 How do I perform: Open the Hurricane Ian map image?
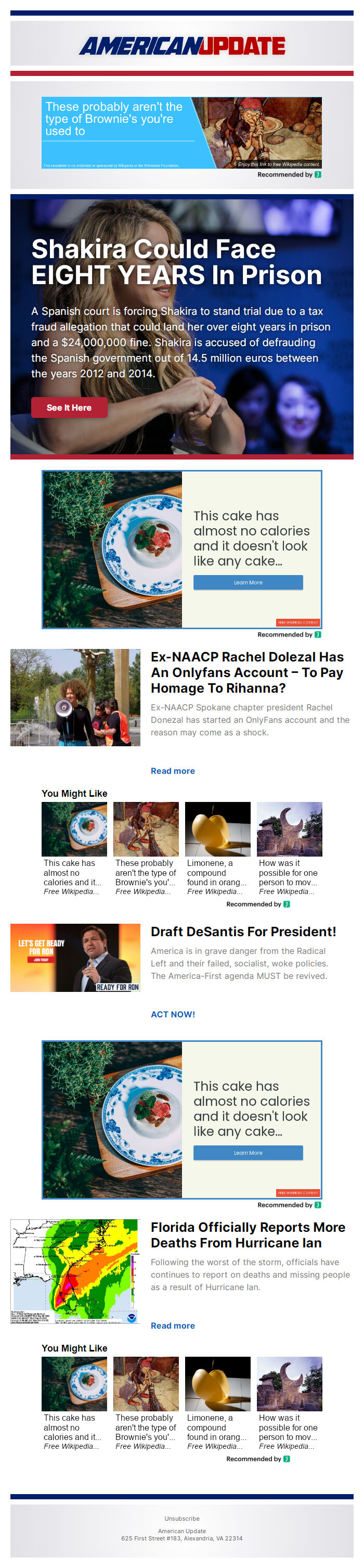point(75,1270)
